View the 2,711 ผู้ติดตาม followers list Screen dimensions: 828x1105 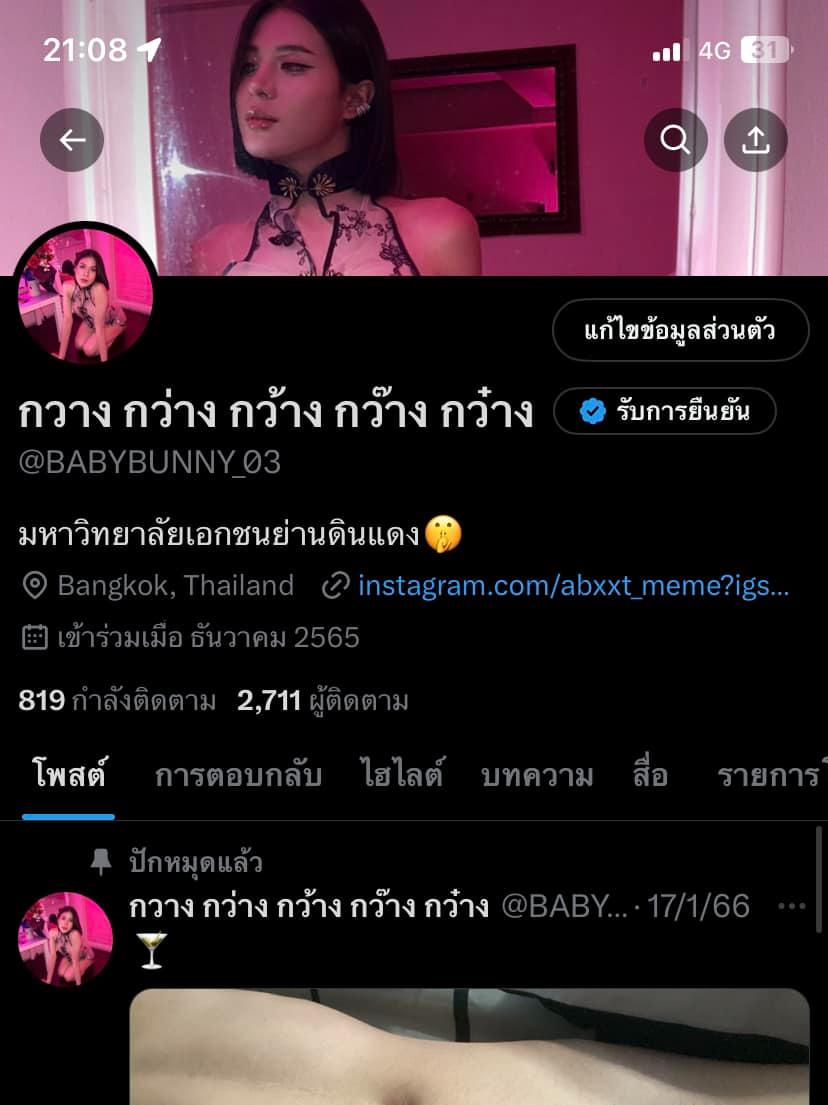(x=322, y=701)
